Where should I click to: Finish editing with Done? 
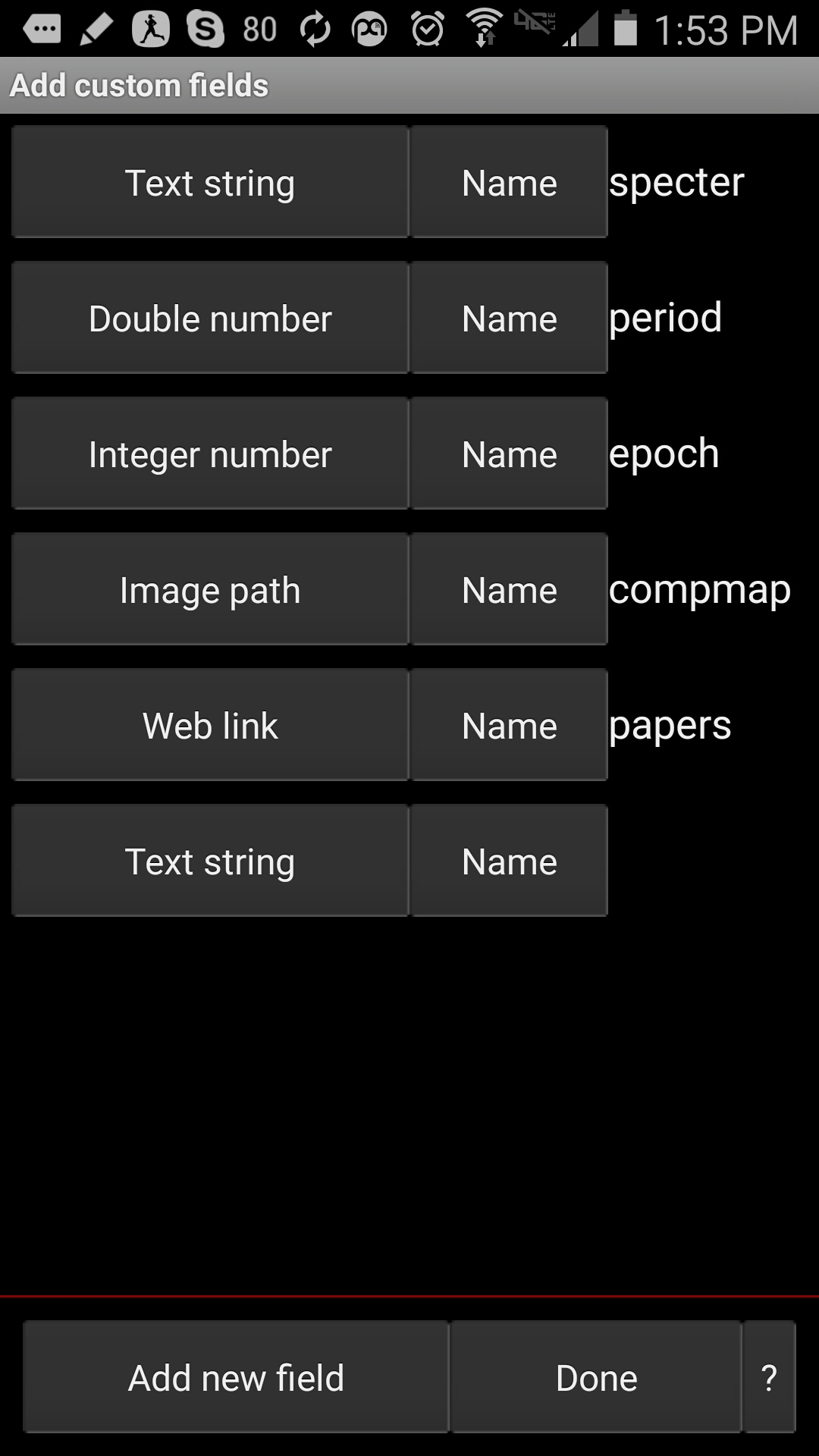596,1377
